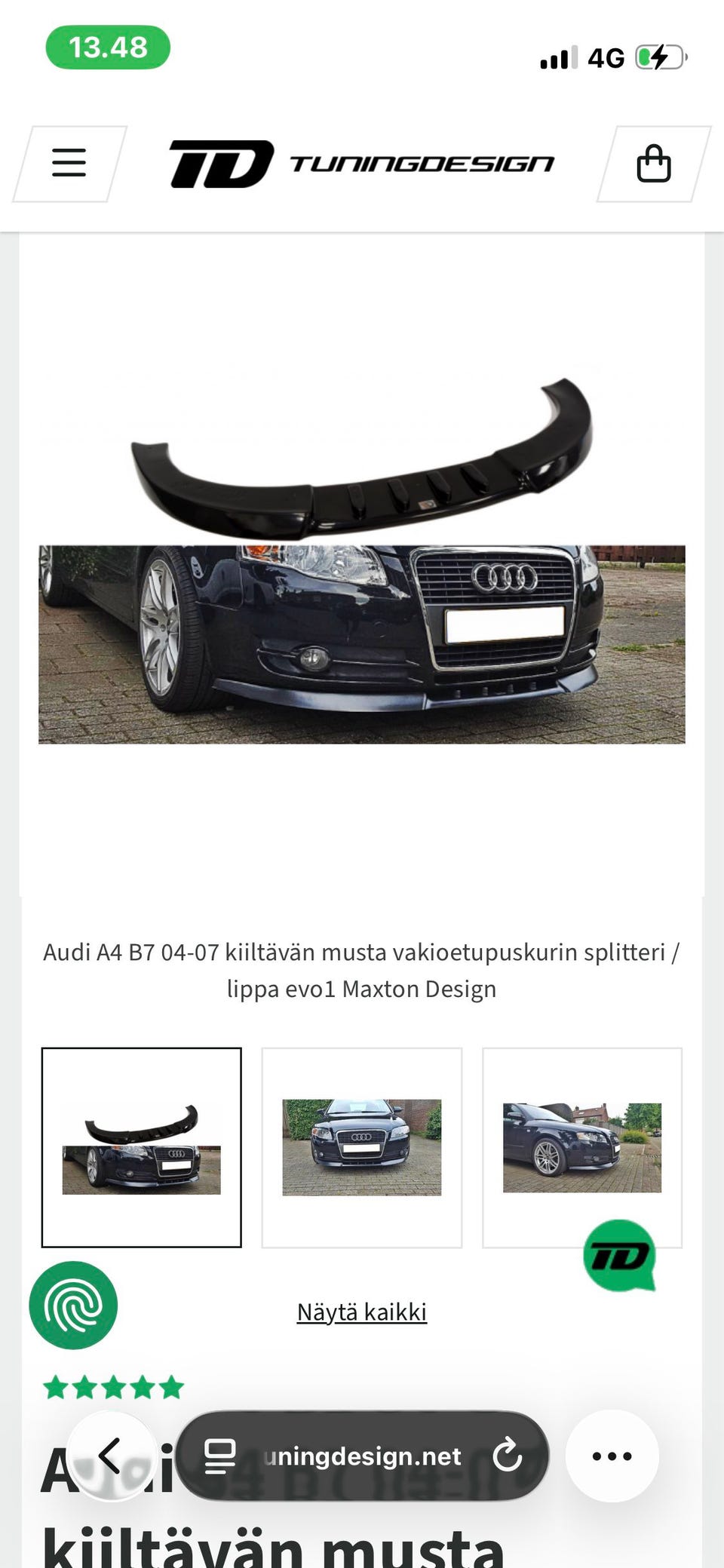Select the front view Audi thumbnail
This screenshot has height=1568, width=724.
click(362, 1147)
